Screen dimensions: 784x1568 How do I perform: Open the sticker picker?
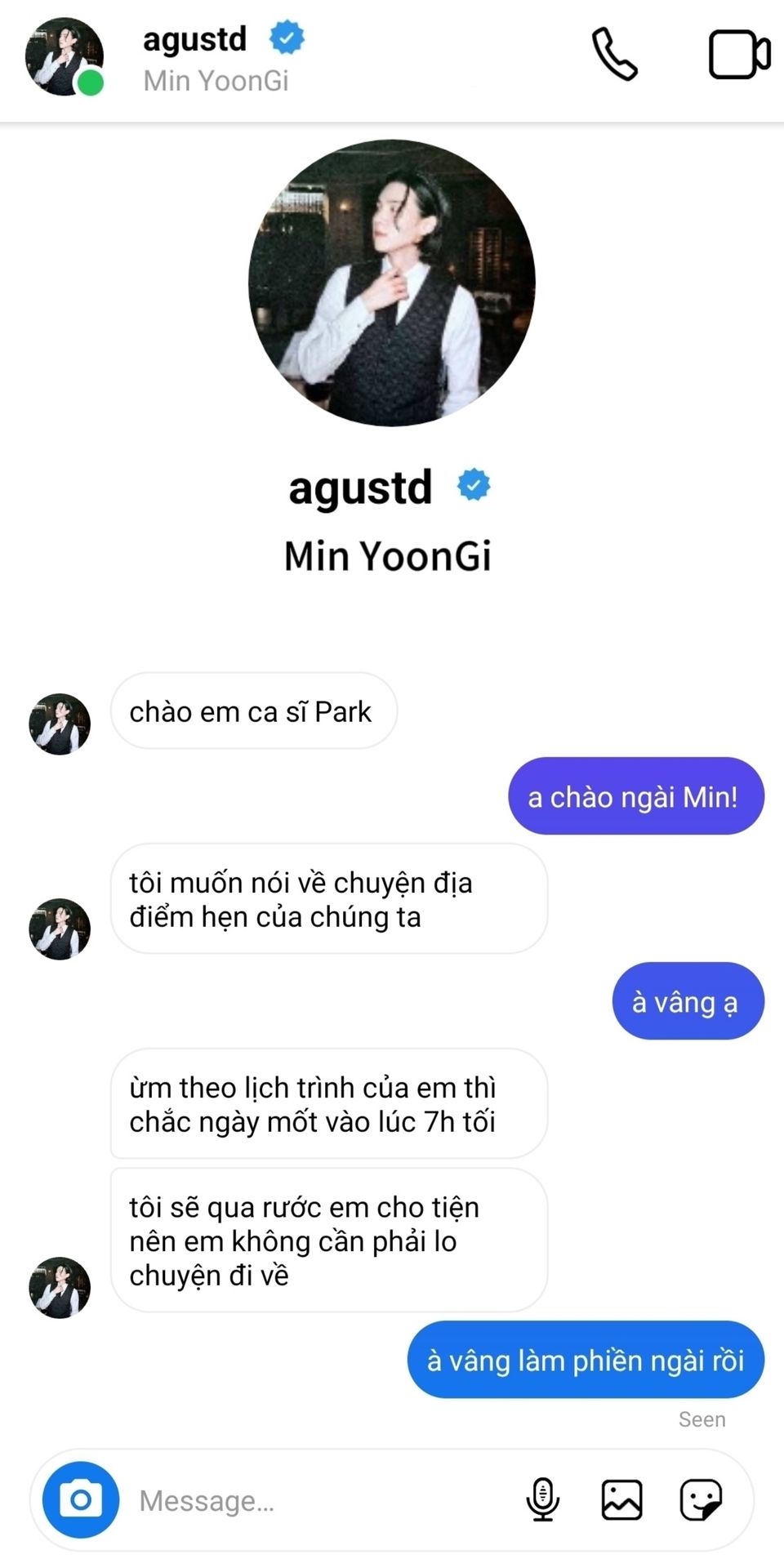tap(701, 1499)
